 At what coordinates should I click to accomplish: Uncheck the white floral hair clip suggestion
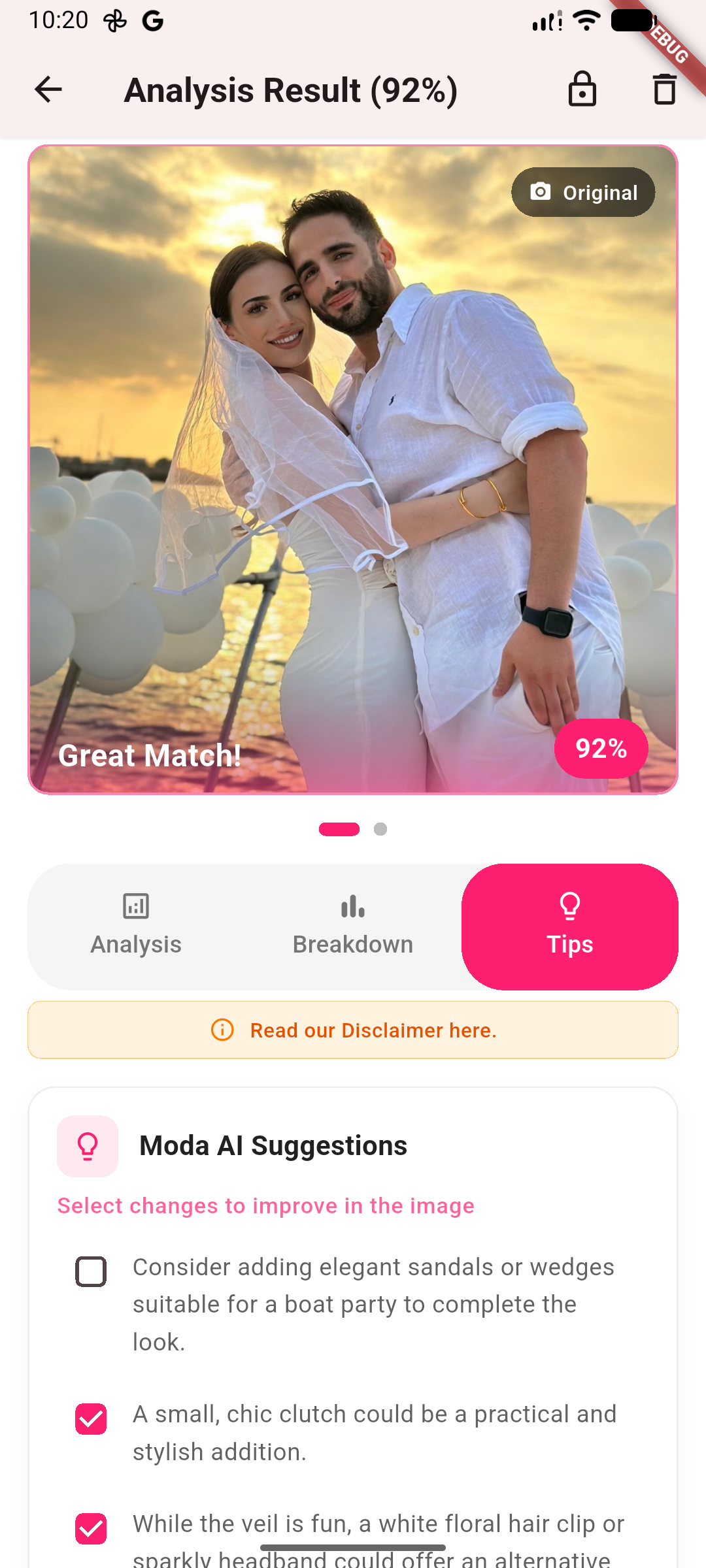click(x=91, y=1529)
